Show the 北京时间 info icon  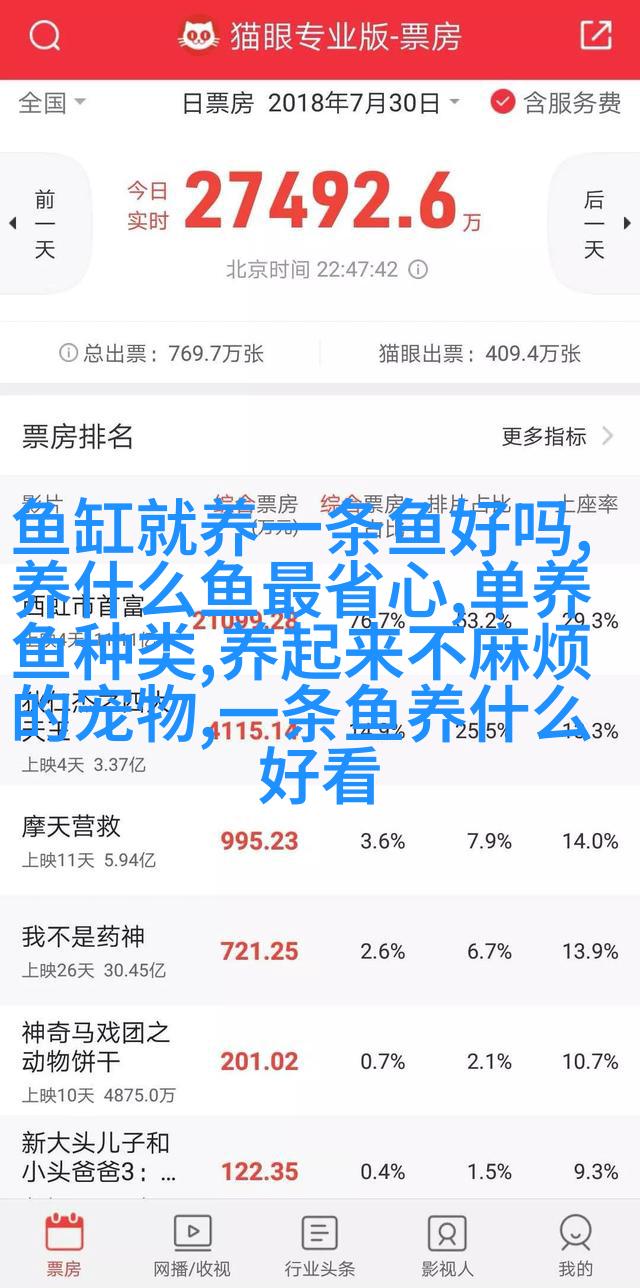click(x=419, y=270)
